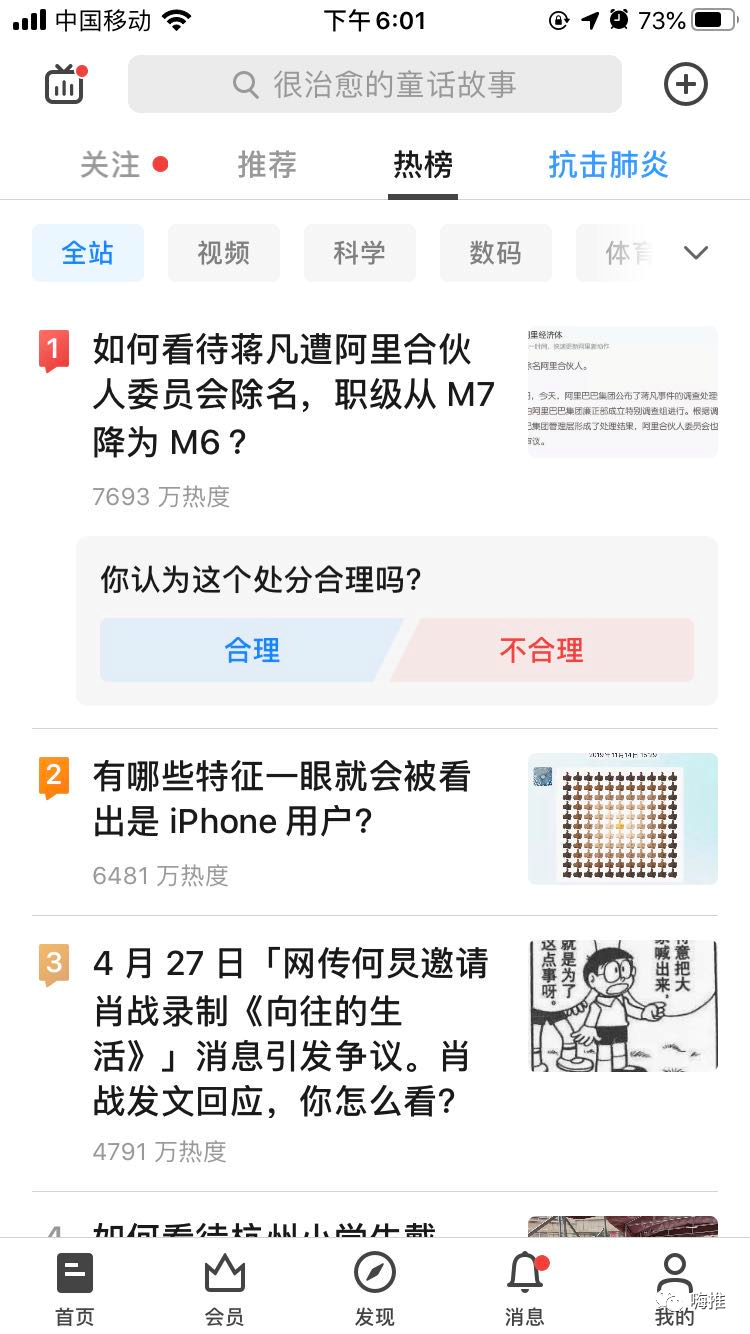
Task: Tap the search box 很治愈的童话故事
Action: tap(375, 84)
